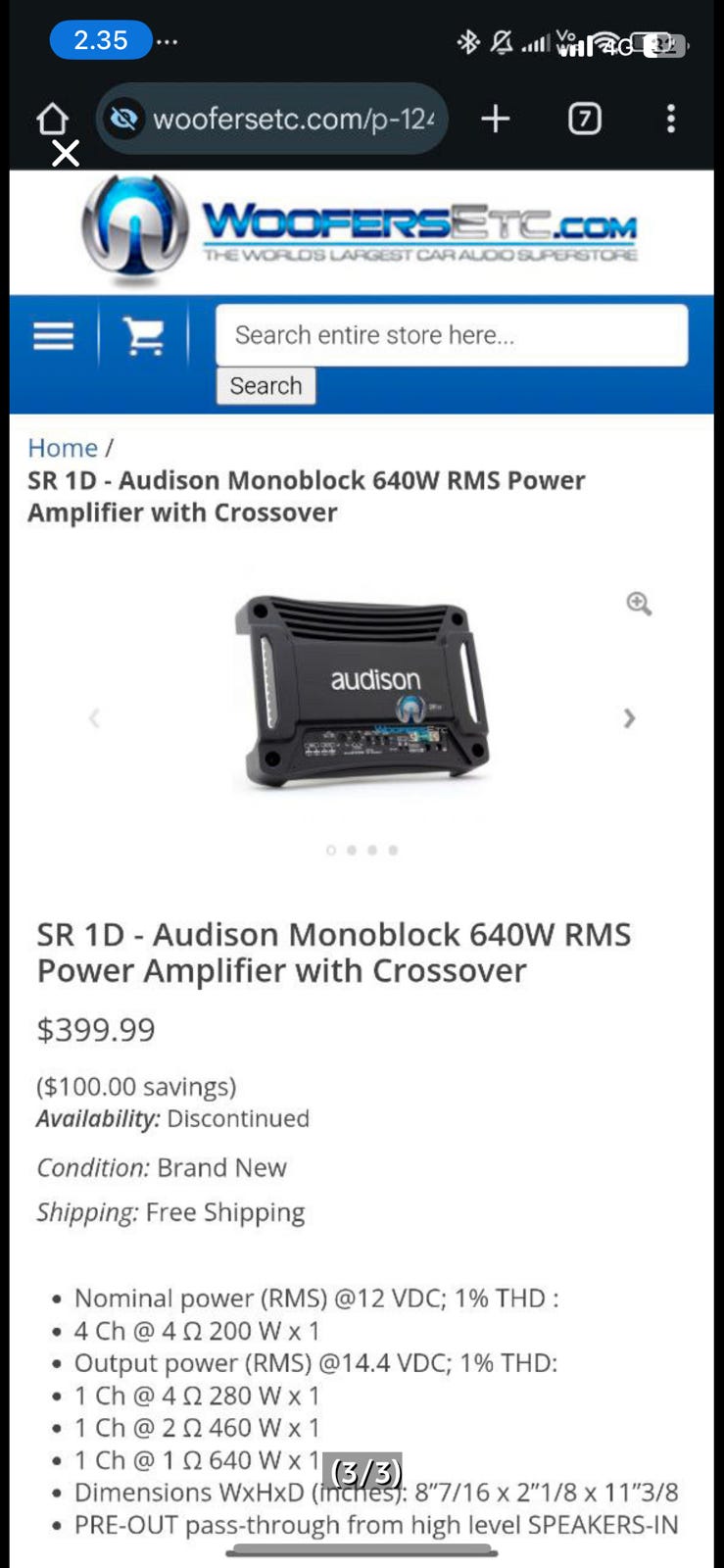Follow the Home breadcrumb link
The height and width of the screenshot is (1568, 724).
(63, 448)
